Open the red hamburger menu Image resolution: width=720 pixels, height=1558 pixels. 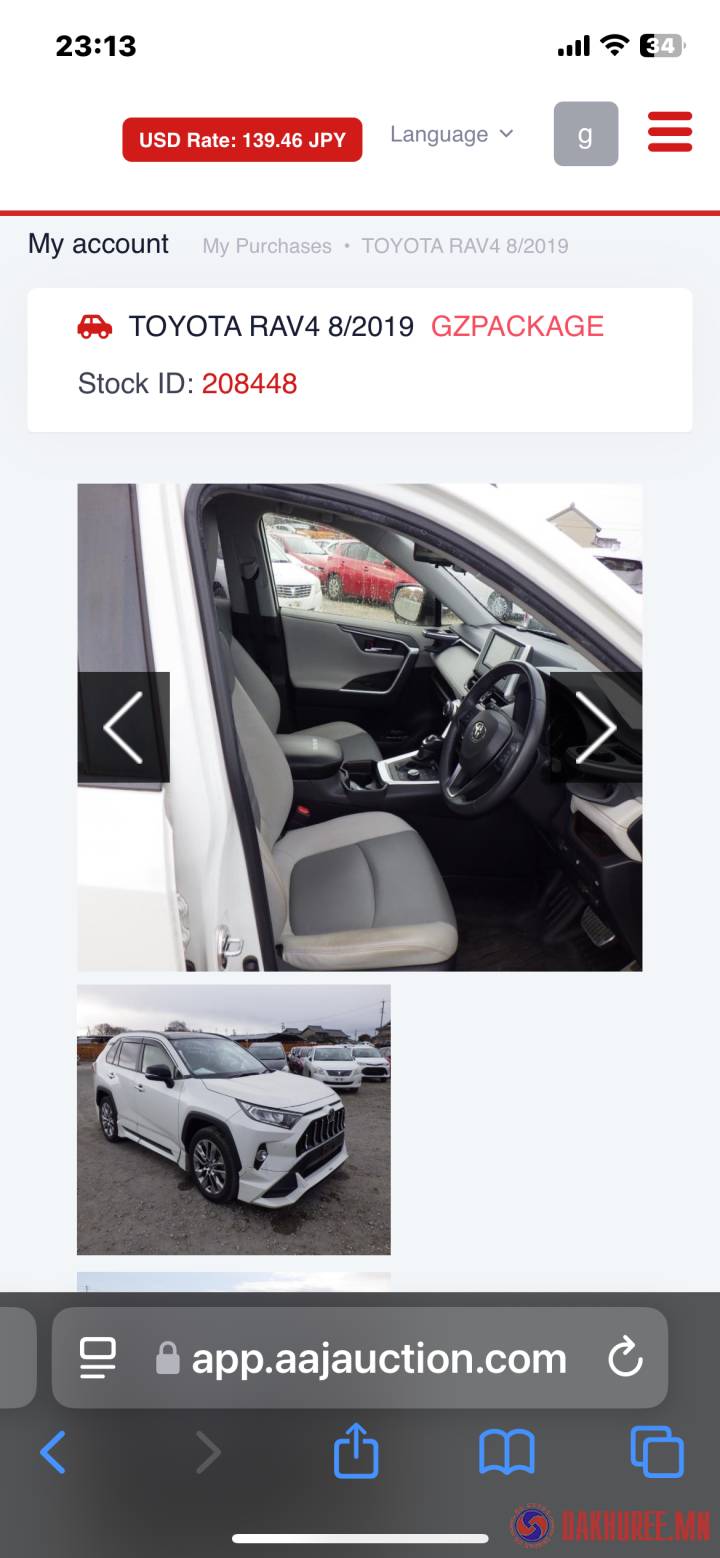(x=669, y=132)
